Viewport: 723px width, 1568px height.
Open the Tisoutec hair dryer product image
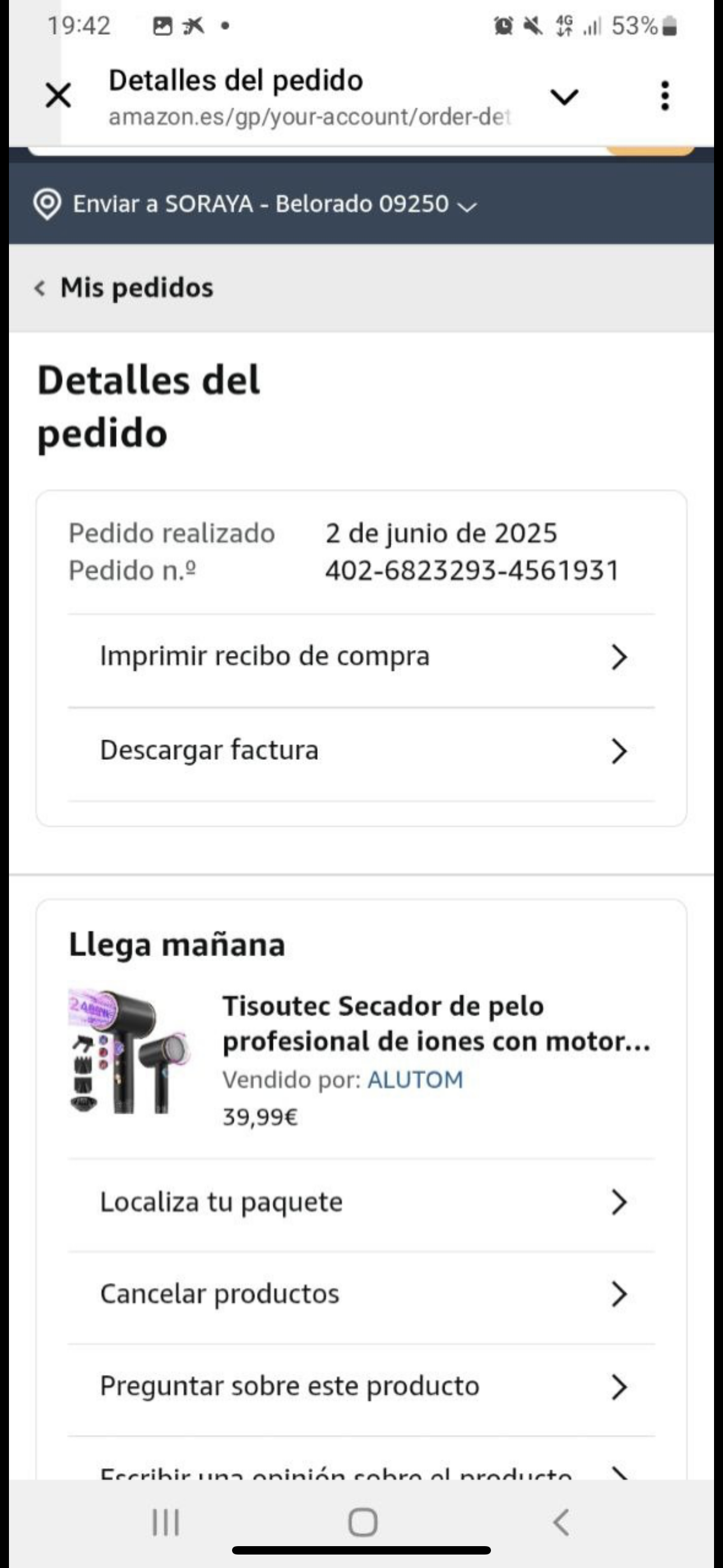click(x=129, y=1051)
